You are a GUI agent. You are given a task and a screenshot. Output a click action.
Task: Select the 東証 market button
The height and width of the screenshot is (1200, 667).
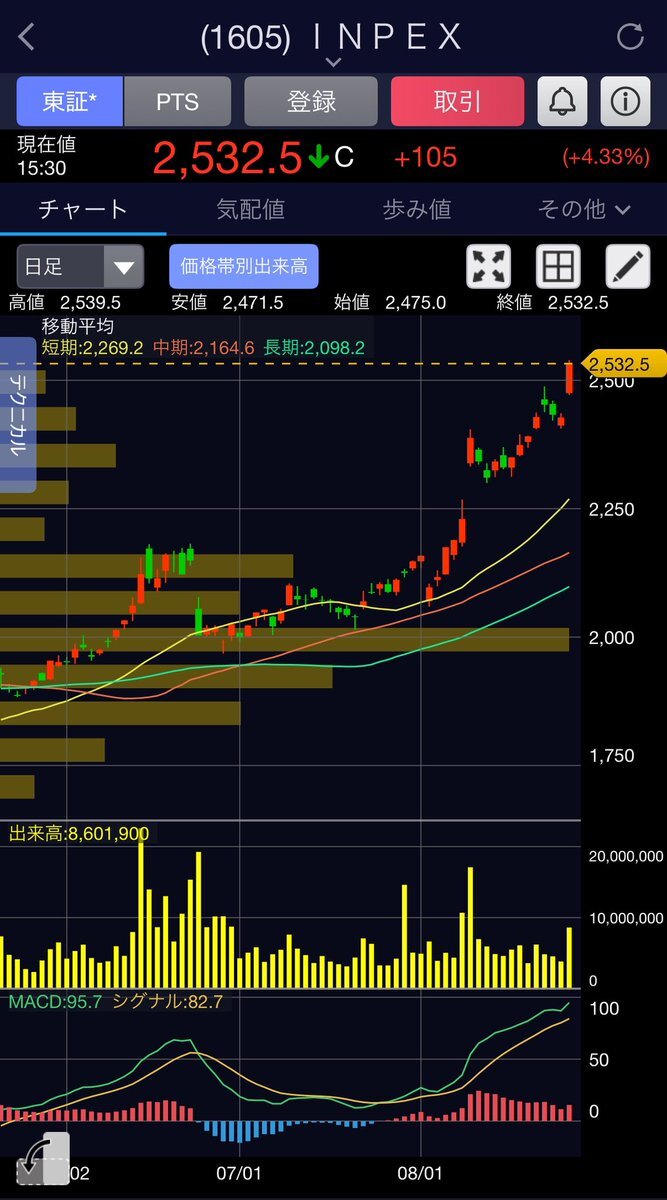tap(69, 101)
